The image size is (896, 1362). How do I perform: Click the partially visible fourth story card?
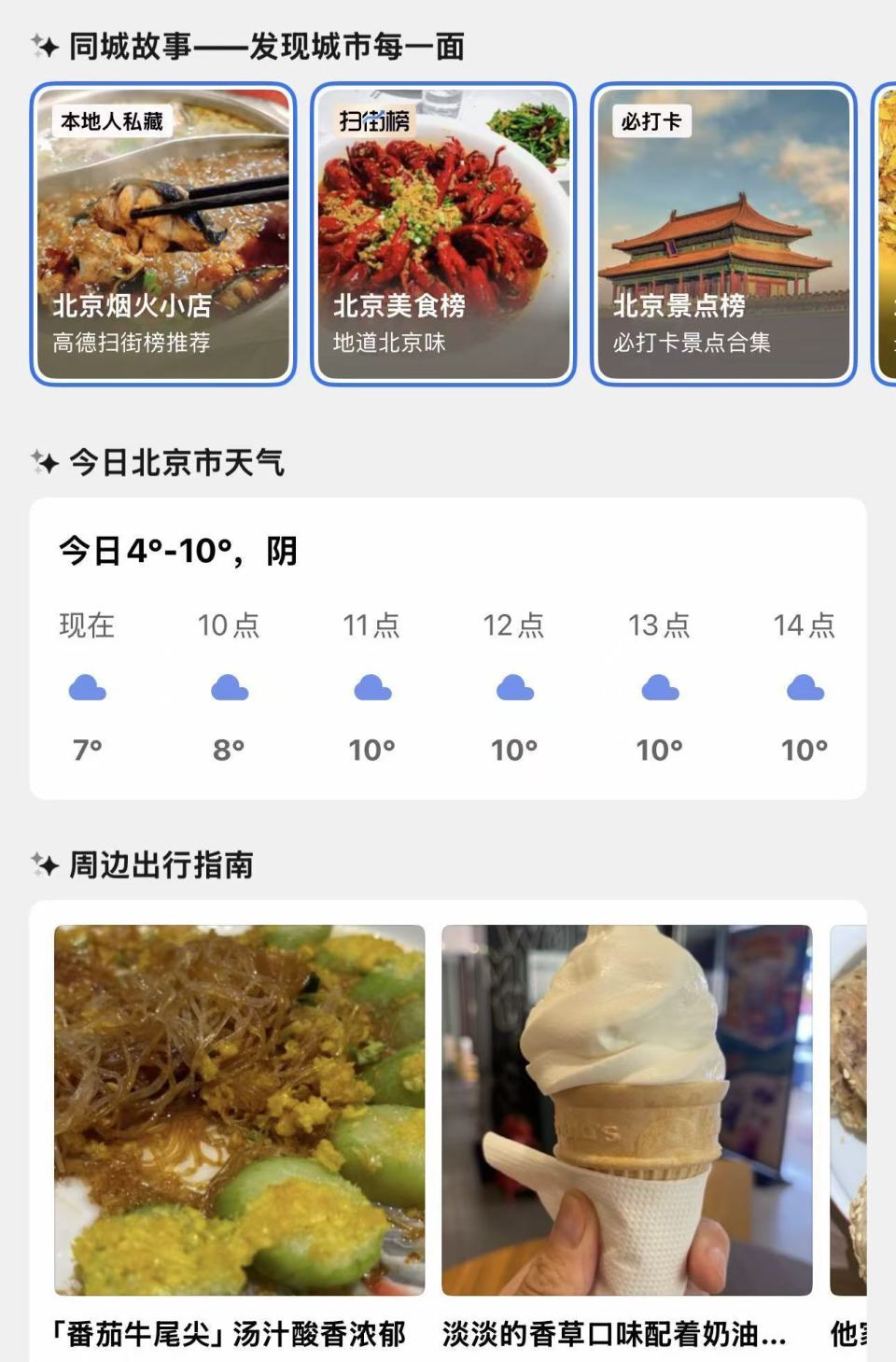coord(885,235)
